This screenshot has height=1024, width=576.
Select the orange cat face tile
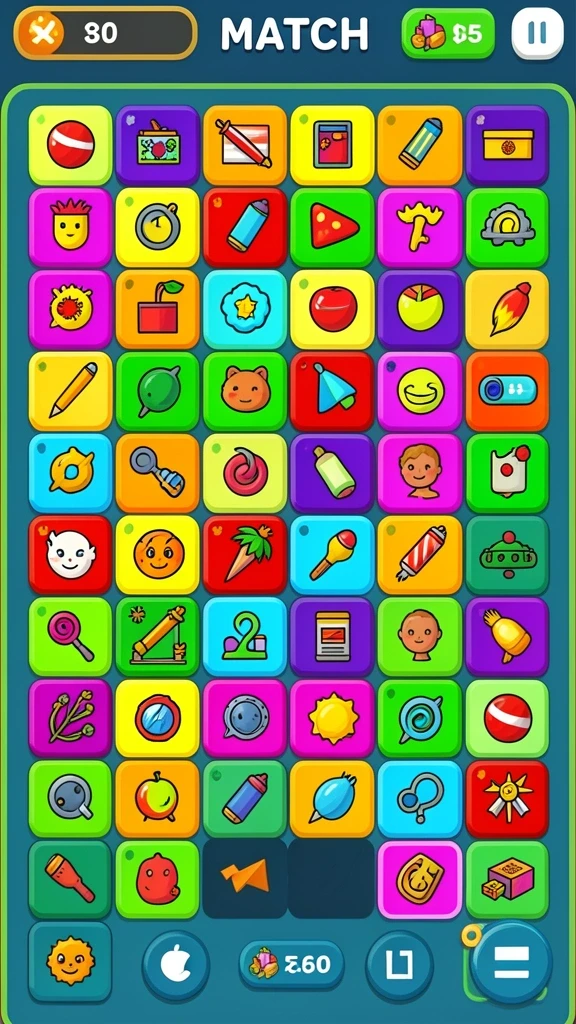point(245,391)
